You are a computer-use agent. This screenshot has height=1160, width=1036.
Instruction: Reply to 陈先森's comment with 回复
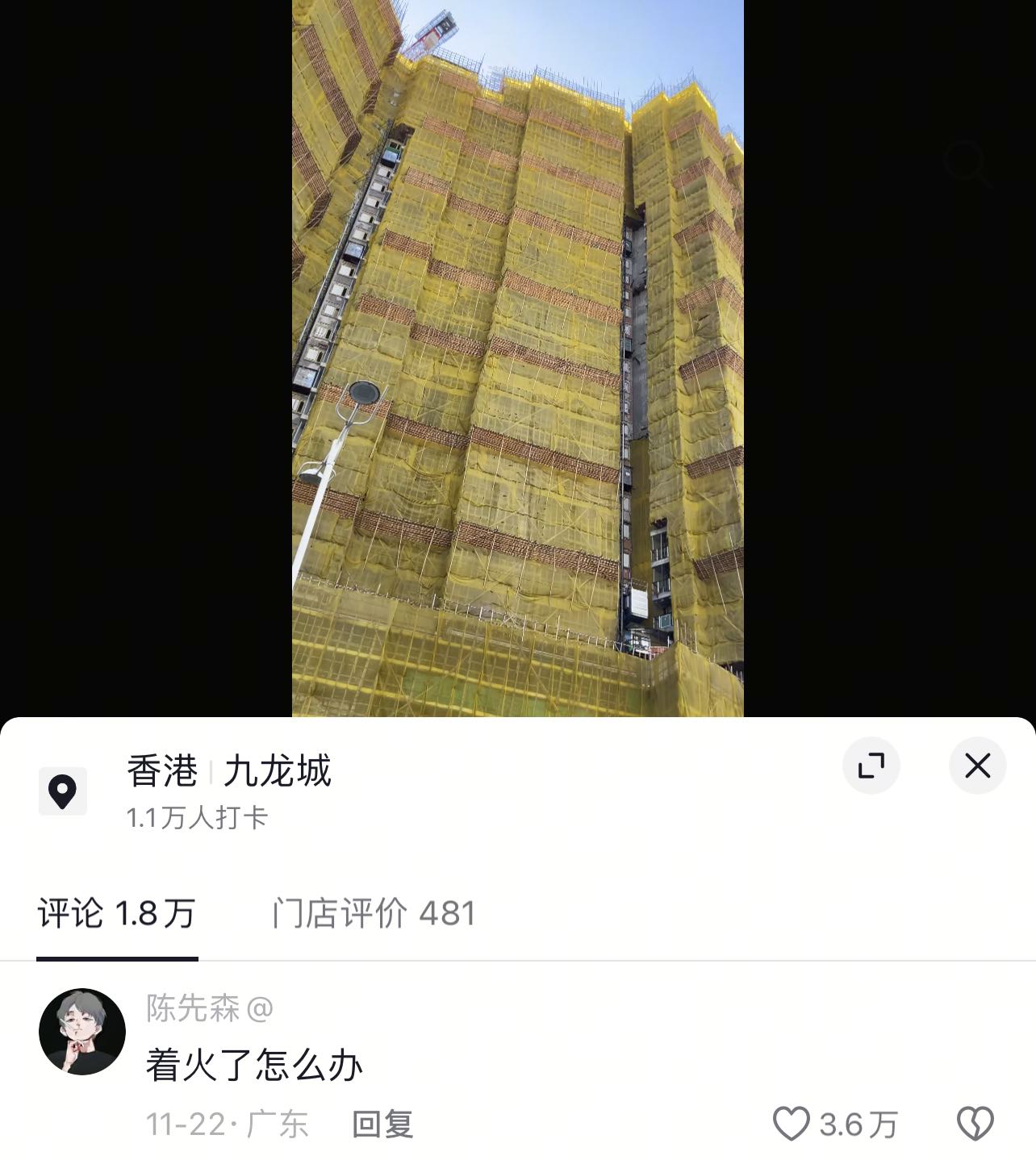click(382, 1124)
